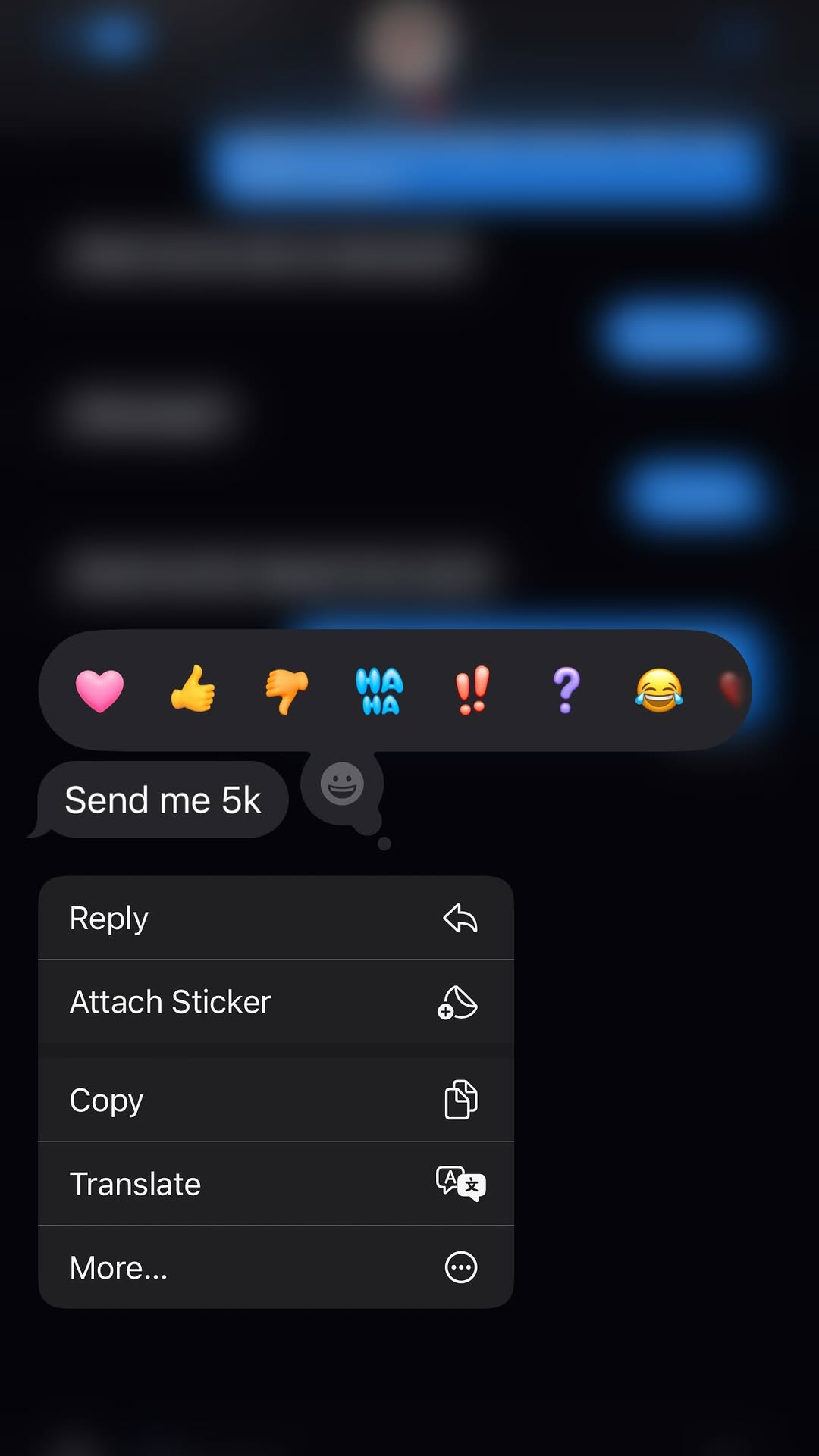Screen dimensions: 819x1456
Task: React with the question mark tapback
Action: 566,690
